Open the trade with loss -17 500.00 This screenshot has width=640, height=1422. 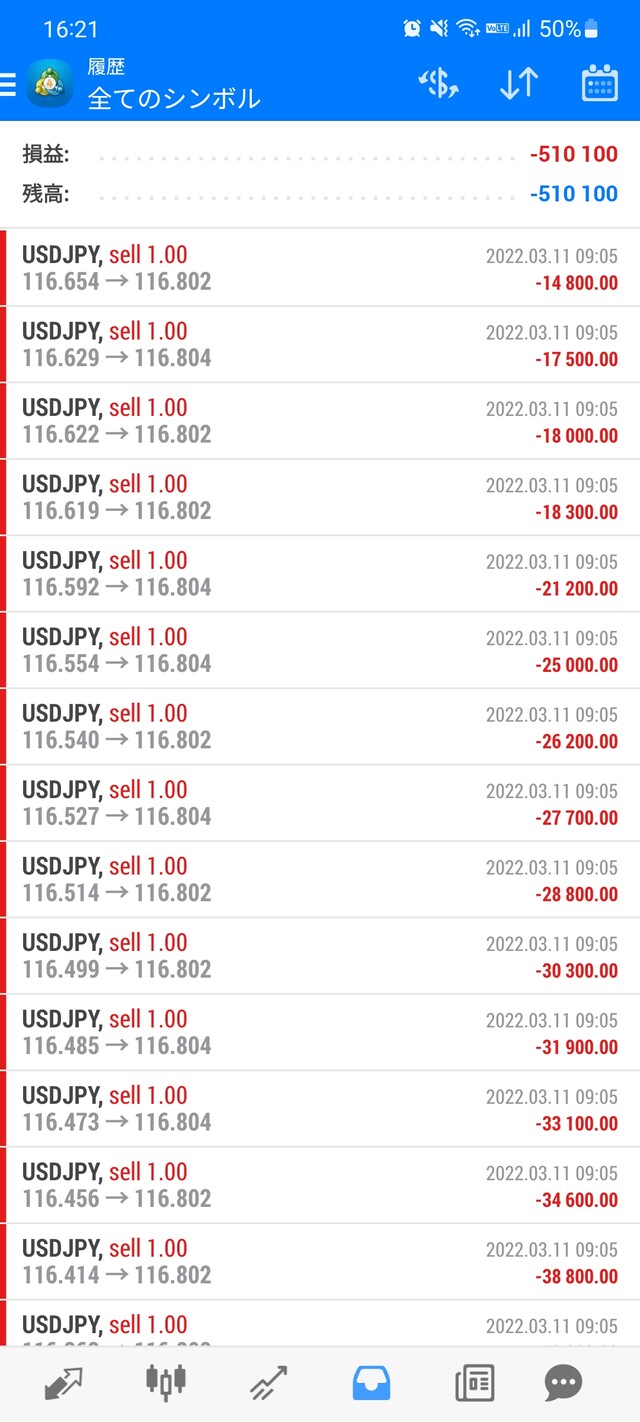point(320,345)
